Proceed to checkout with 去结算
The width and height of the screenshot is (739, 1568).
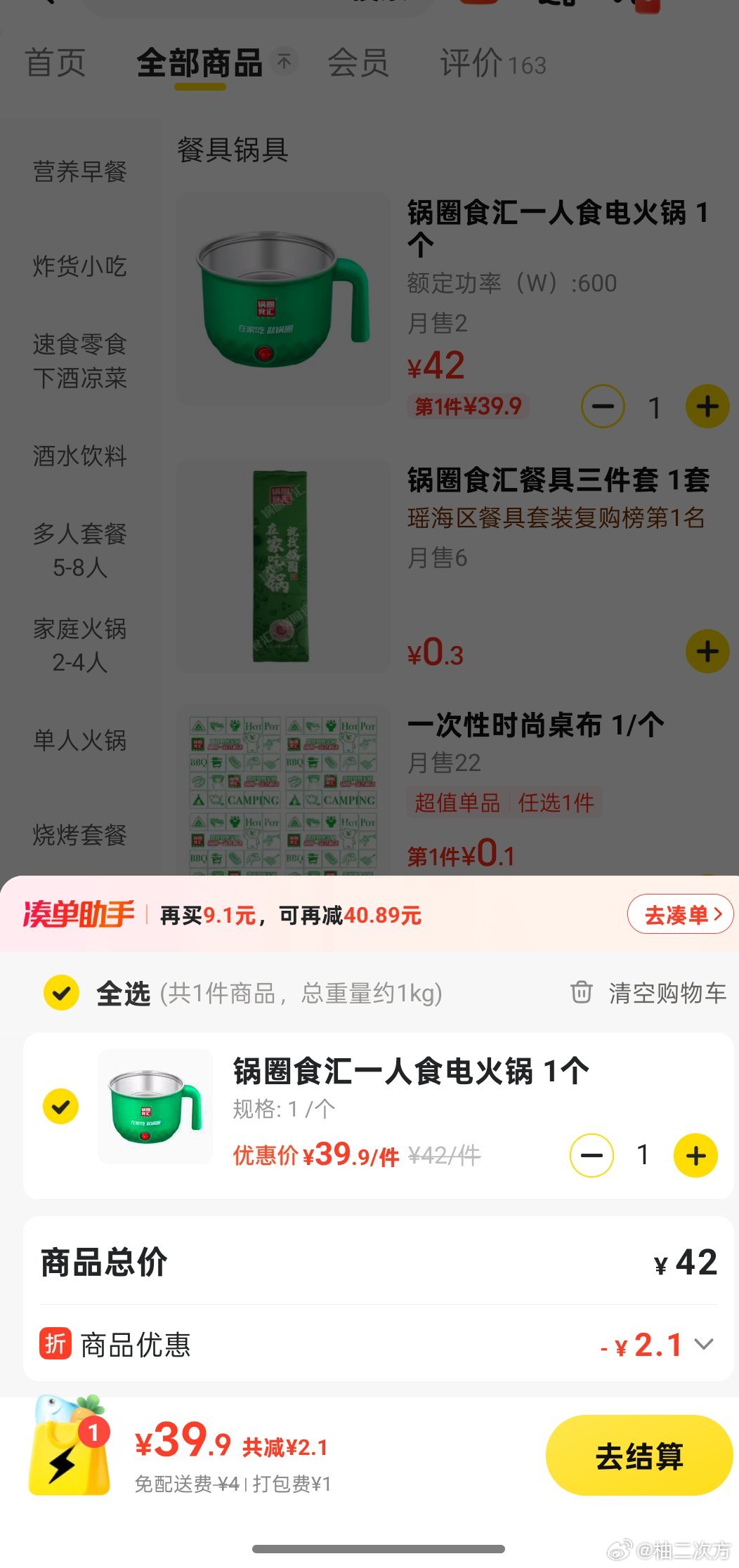click(x=639, y=1456)
